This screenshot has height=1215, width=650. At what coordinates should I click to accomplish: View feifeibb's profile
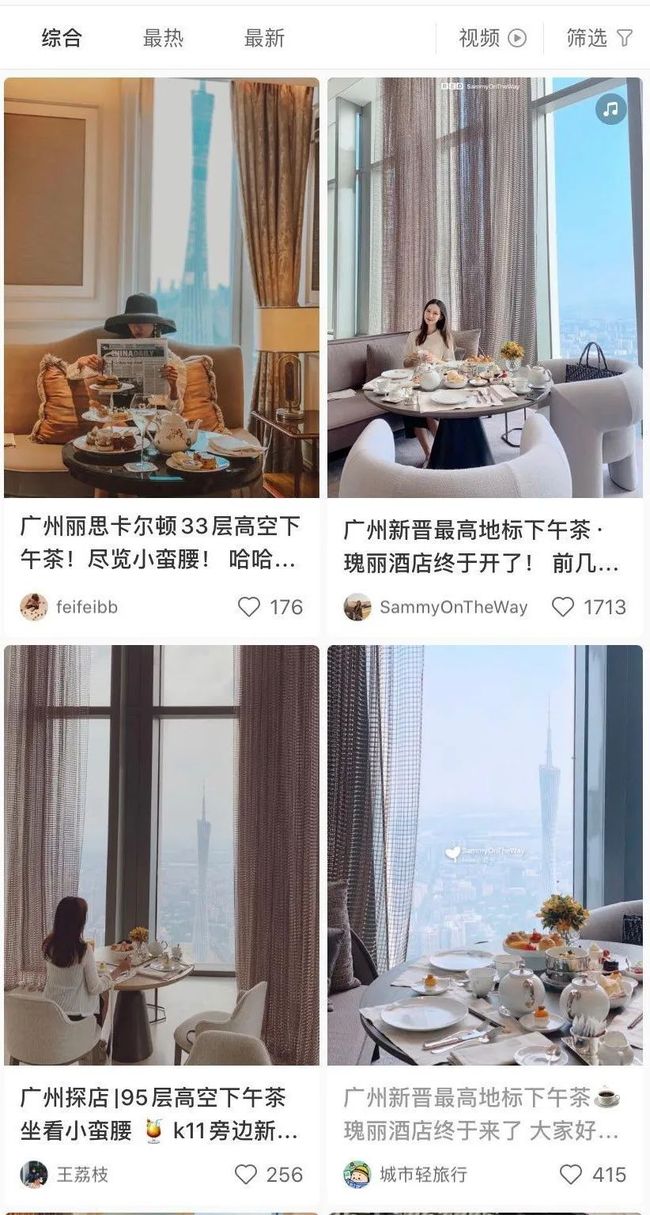(69, 607)
